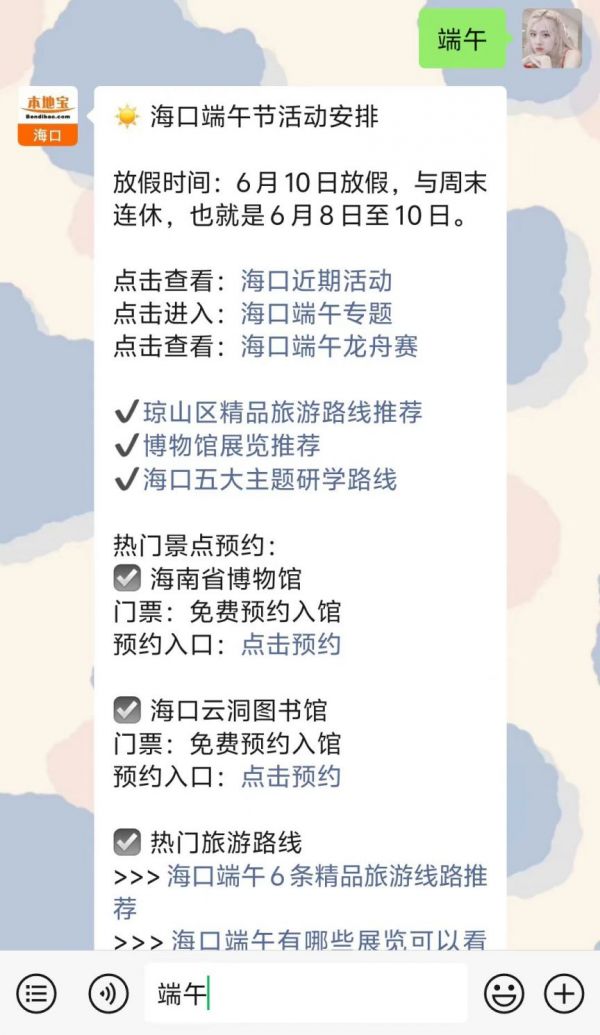View 海口五大主题研学路线
This screenshot has height=1035, width=600.
point(269,479)
